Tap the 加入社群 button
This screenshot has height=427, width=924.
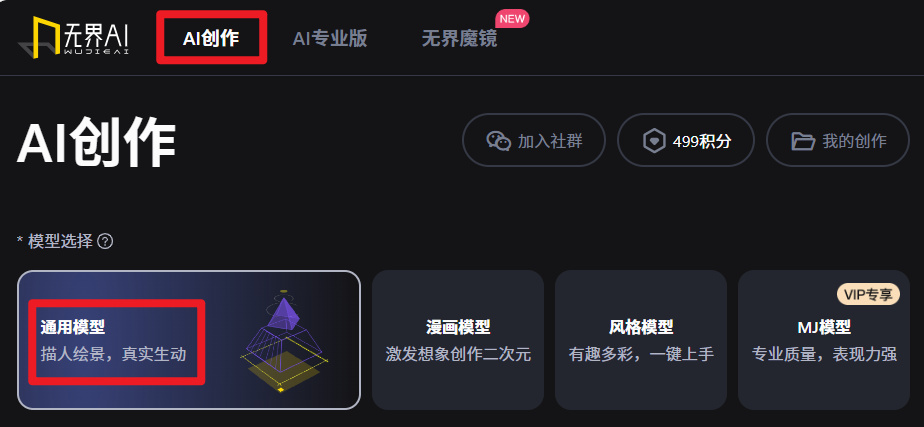(x=534, y=141)
